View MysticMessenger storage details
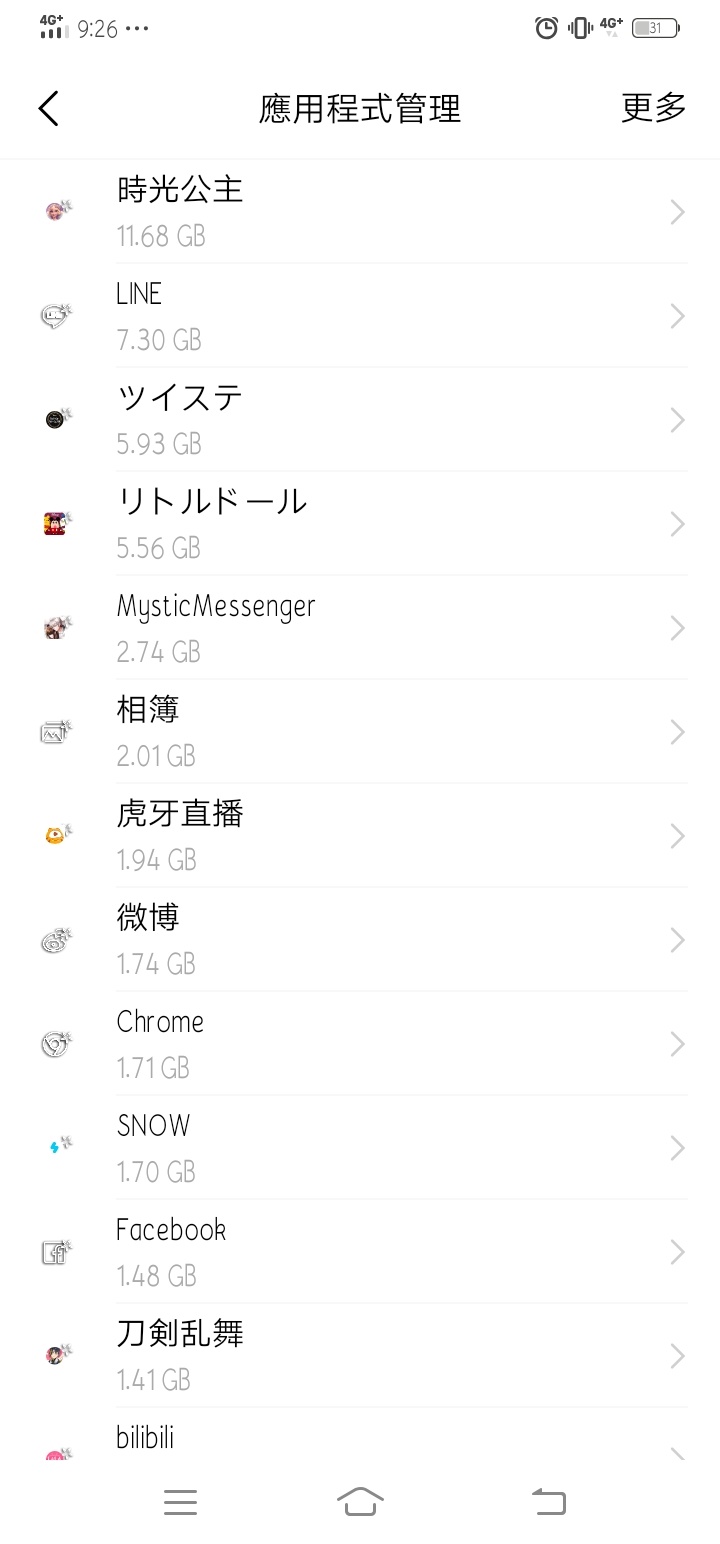Screen dimensions: 720x1544 [x=360, y=627]
